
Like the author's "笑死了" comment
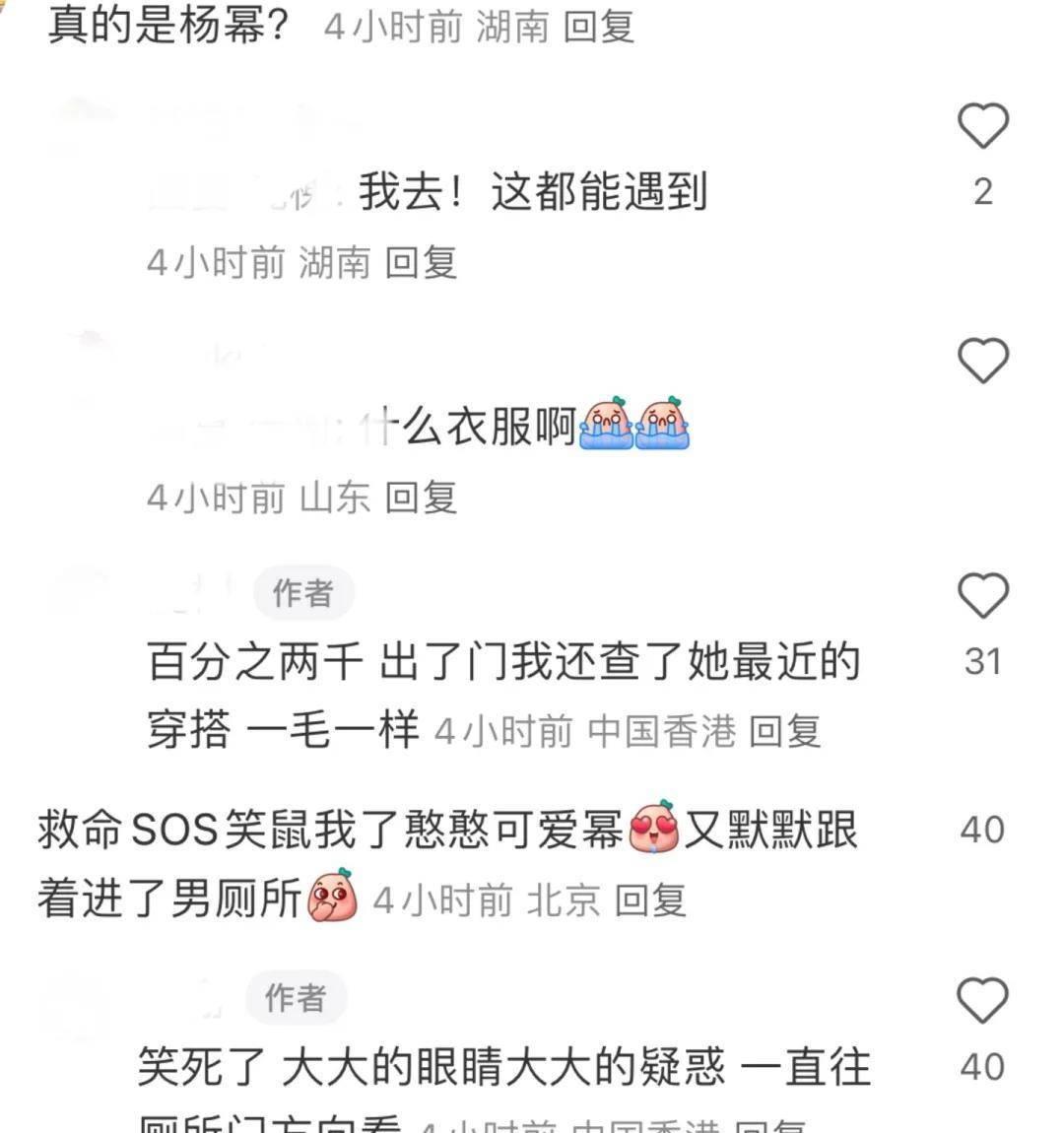pyautogui.click(x=983, y=1001)
